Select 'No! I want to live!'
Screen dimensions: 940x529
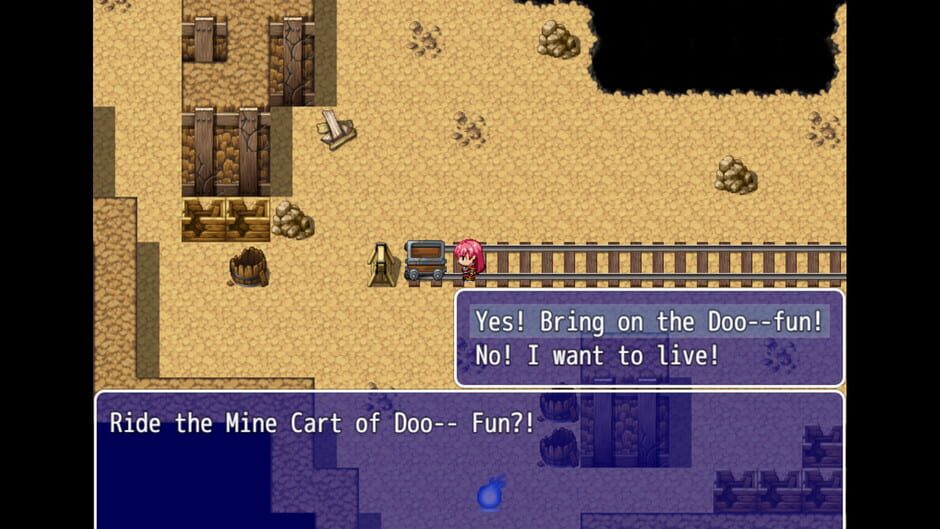597,355
